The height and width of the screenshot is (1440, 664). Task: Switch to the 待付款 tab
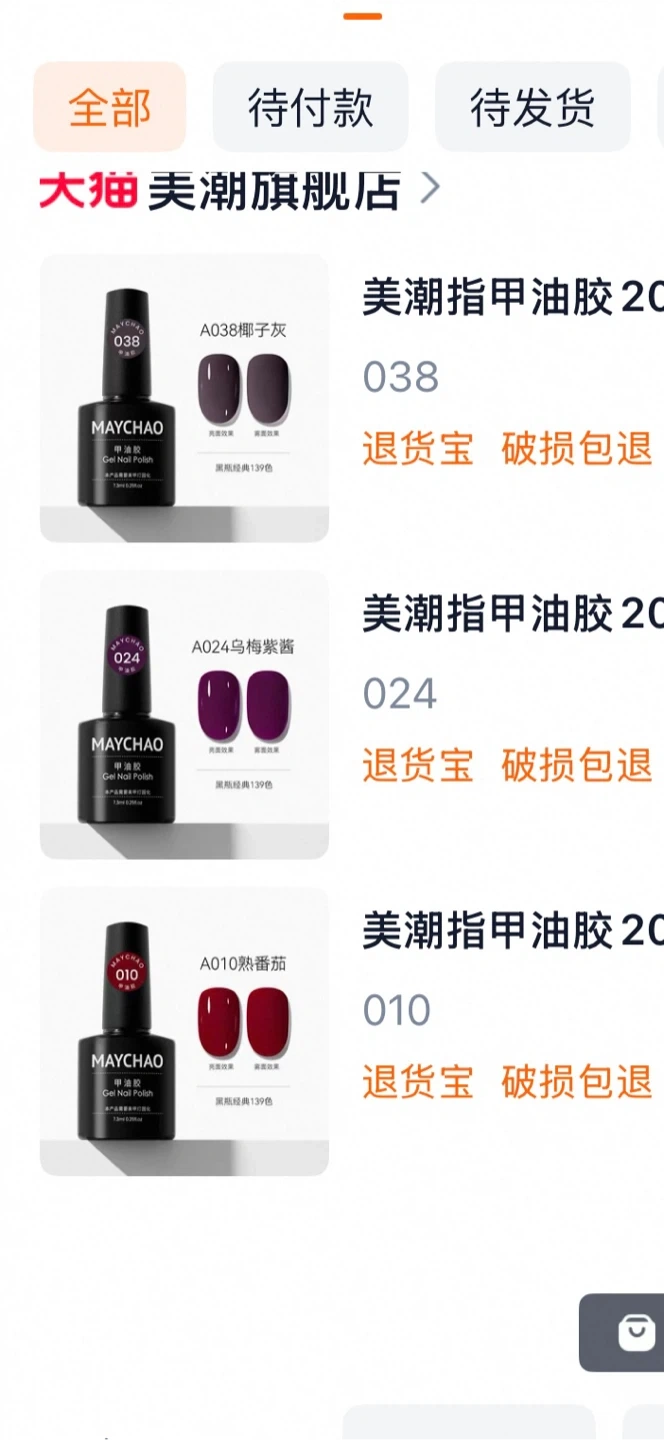pyautogui.click(x=310, y=107)
